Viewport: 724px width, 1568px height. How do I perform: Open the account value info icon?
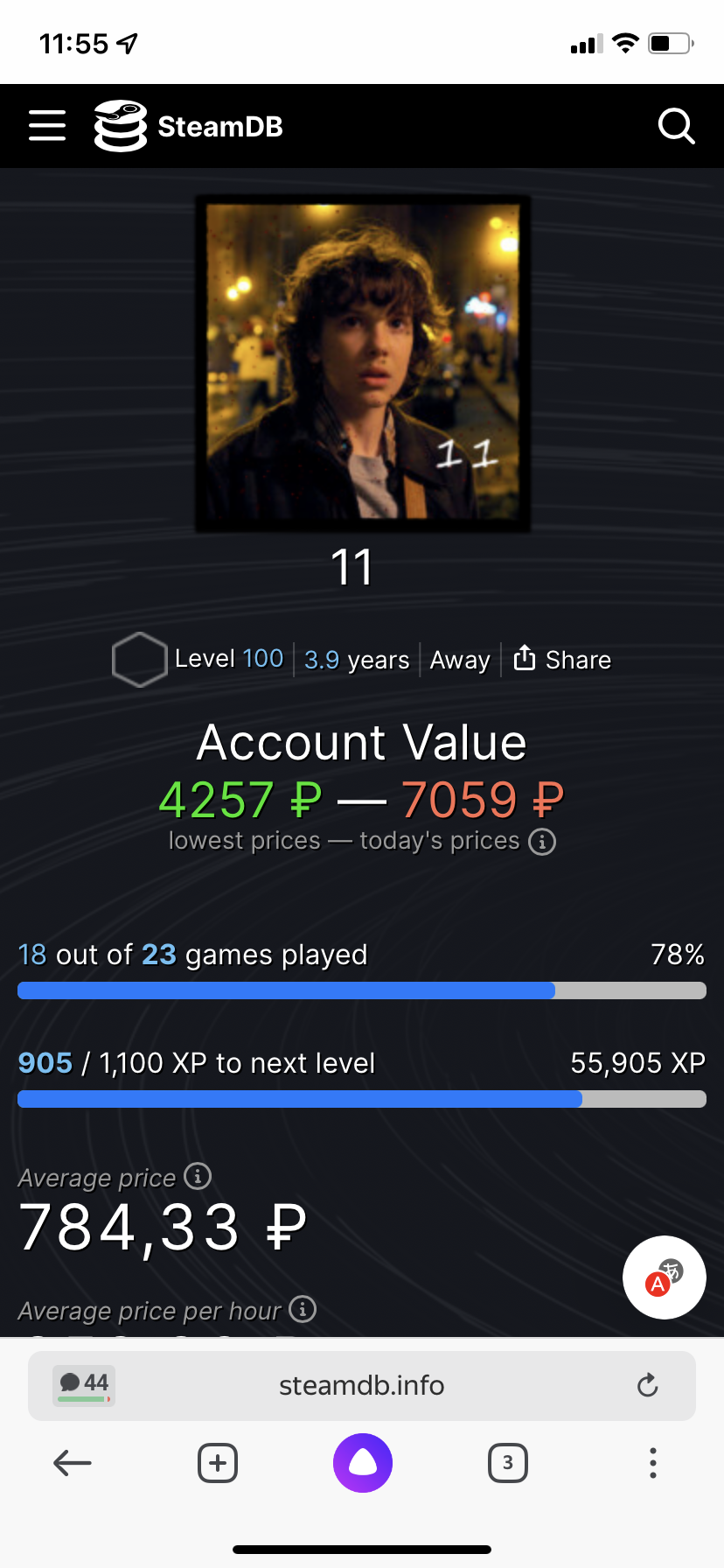[542, 842]
